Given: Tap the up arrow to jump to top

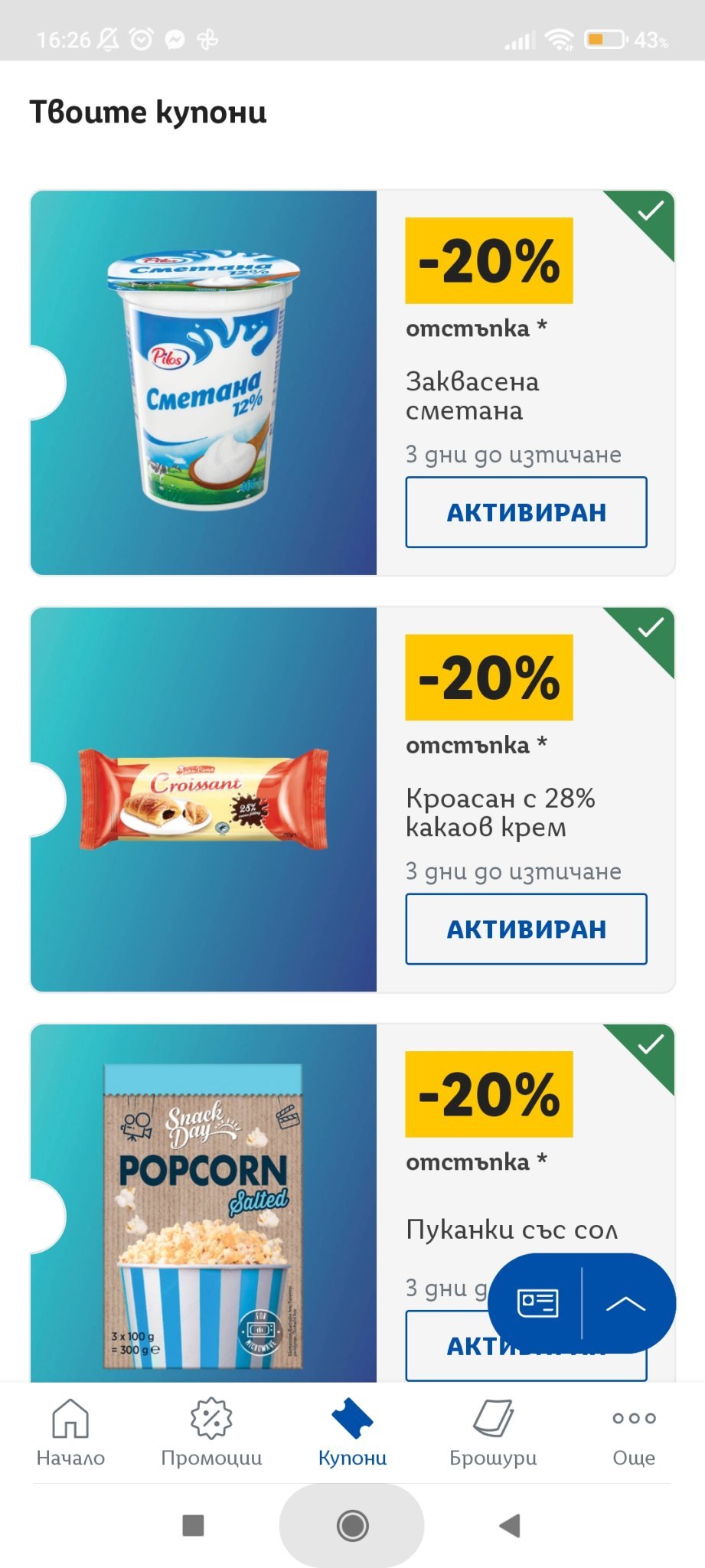Looking at the screenshot, I should tap(626, 1302).
